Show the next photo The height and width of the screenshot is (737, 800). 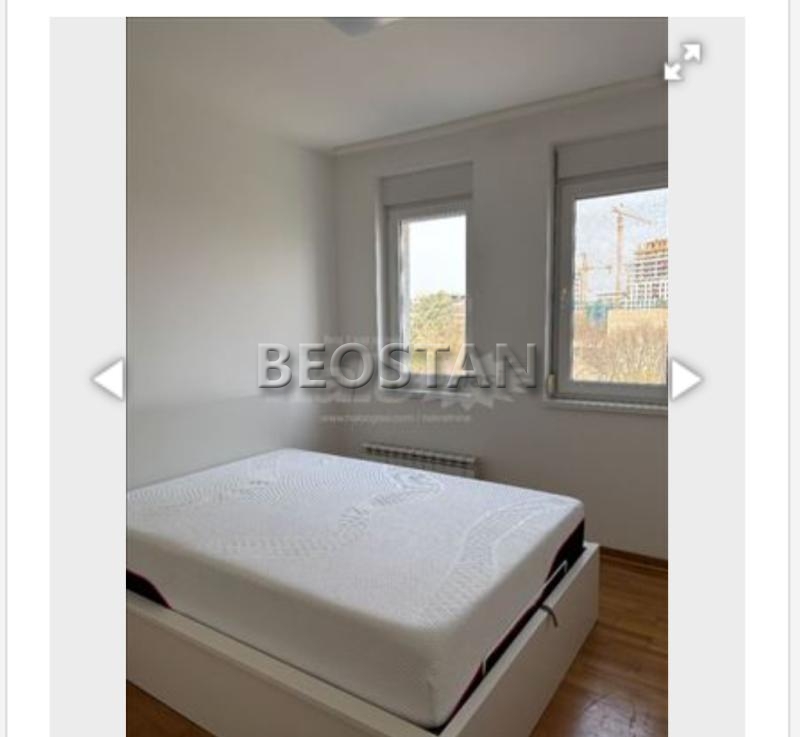click(685, 379)
